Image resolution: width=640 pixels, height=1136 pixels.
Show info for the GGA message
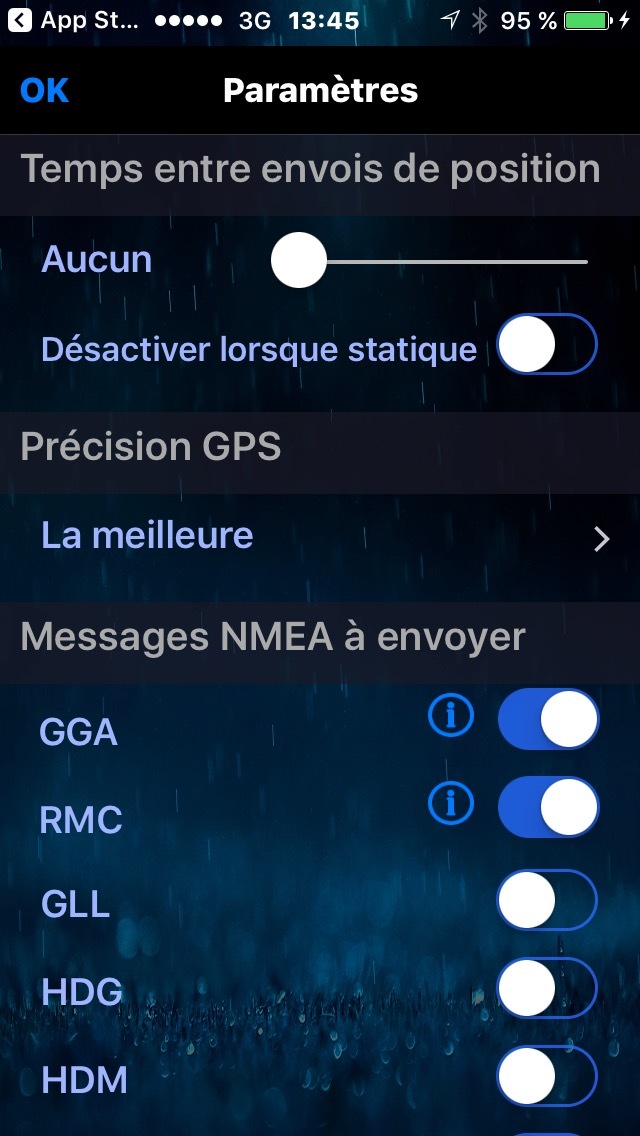[x=451, y=715]
